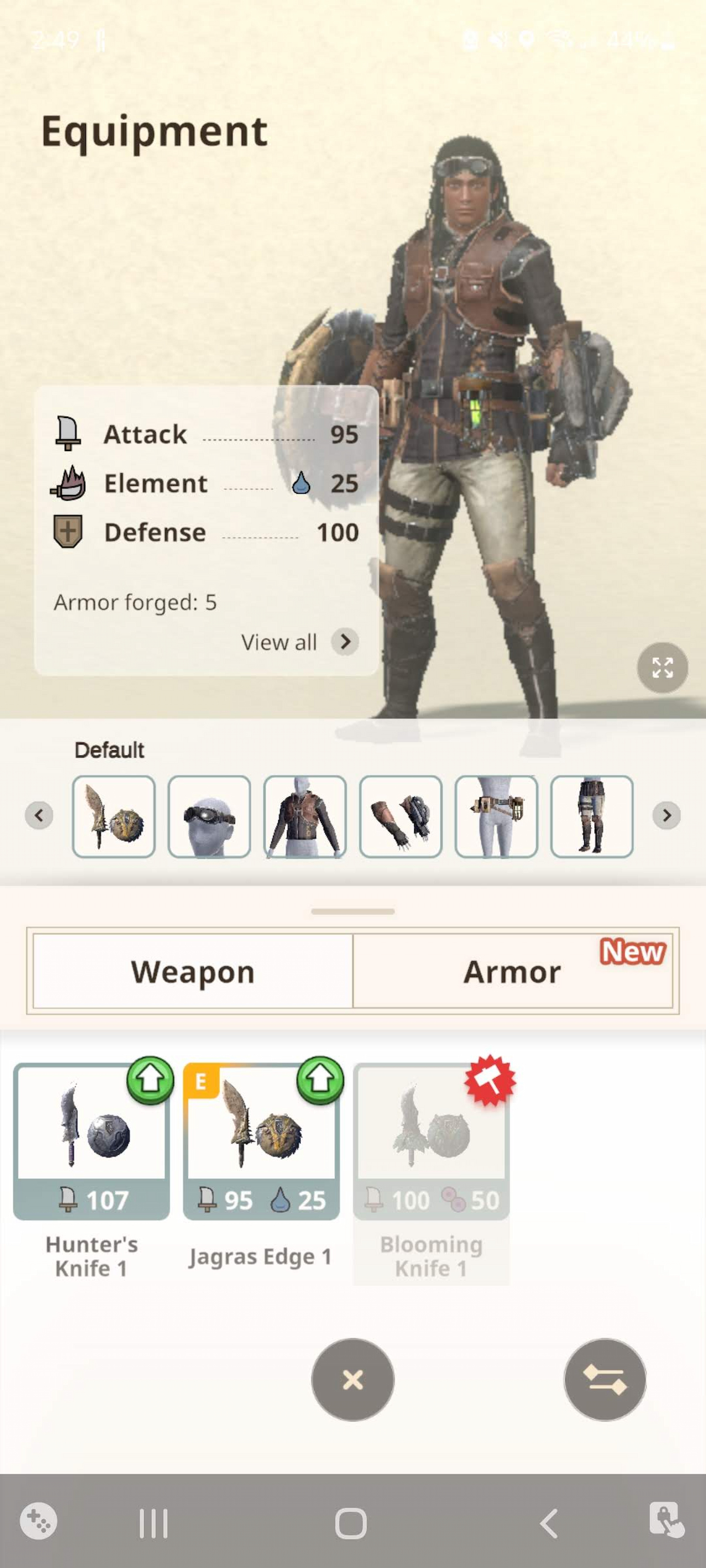Open View all stats arrow
This screenshot has width=706, height=1568.
click(x=345, y=641)
